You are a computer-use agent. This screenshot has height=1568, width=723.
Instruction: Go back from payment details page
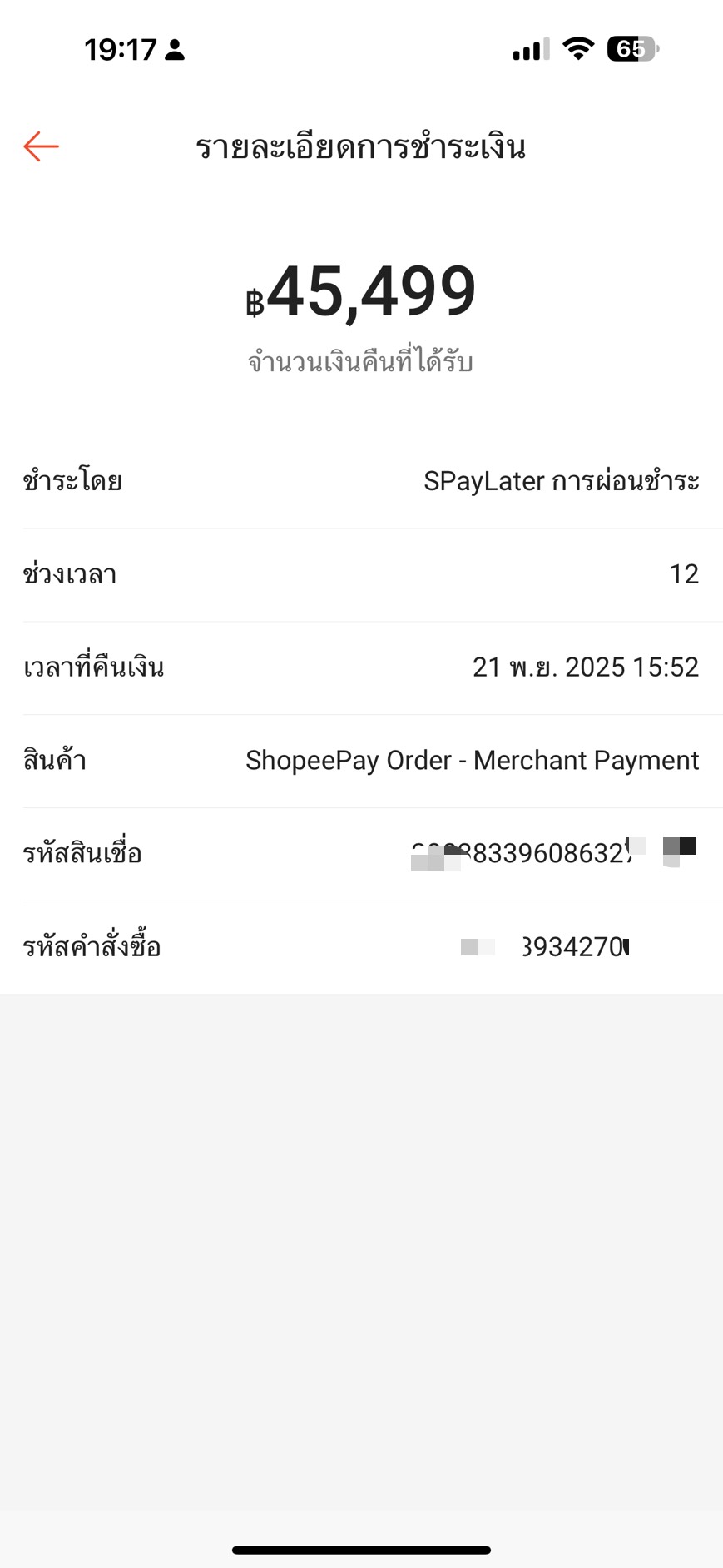(41, 146)
